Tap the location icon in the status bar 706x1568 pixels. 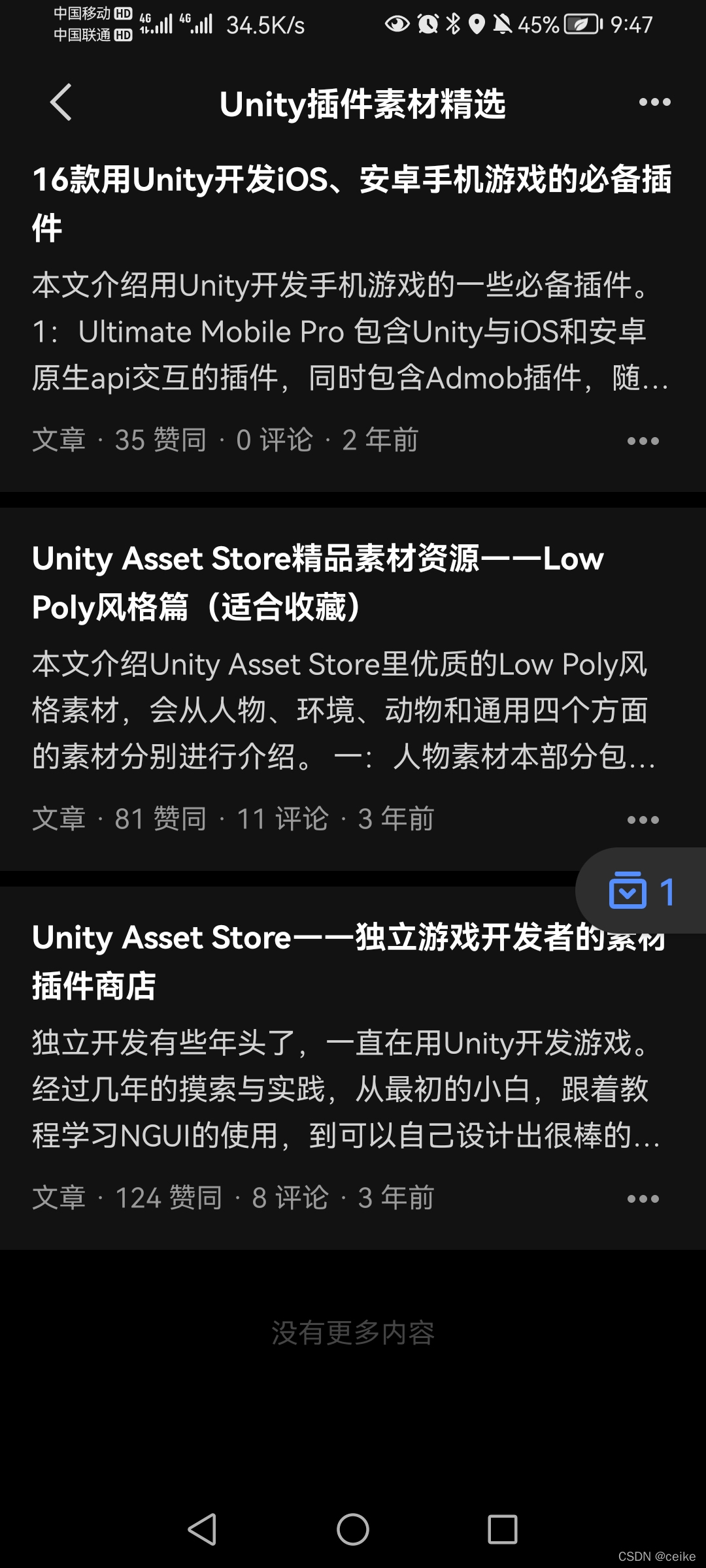(477, 24)
